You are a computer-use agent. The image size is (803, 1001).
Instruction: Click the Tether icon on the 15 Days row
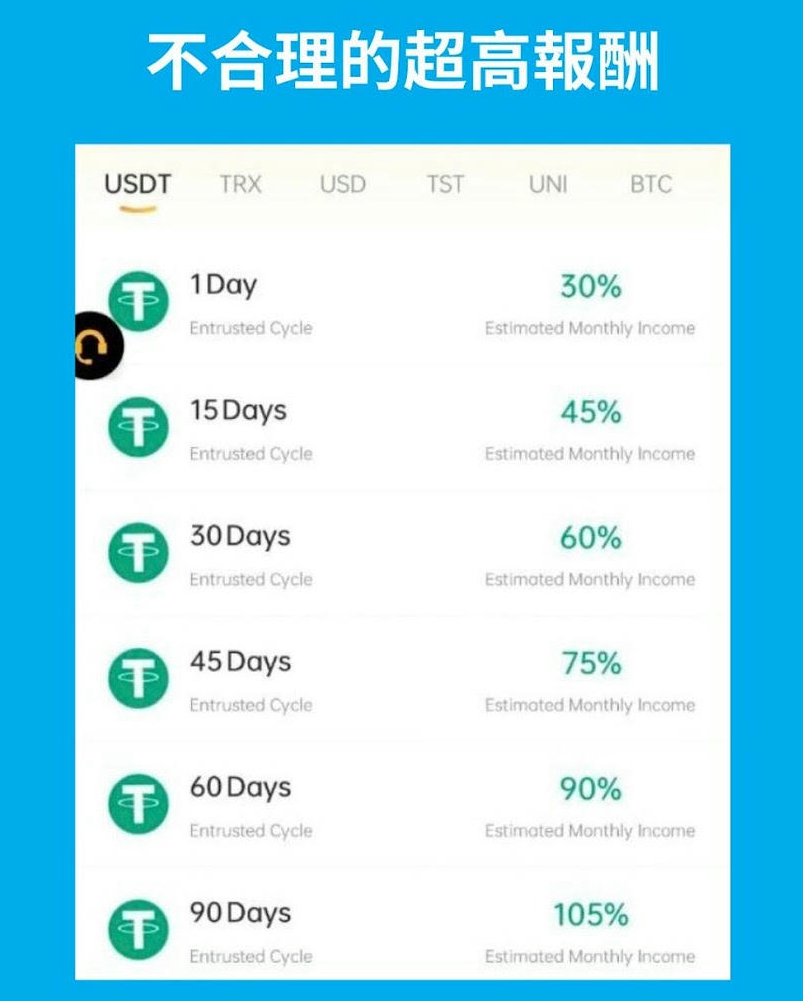pos(140,427)
